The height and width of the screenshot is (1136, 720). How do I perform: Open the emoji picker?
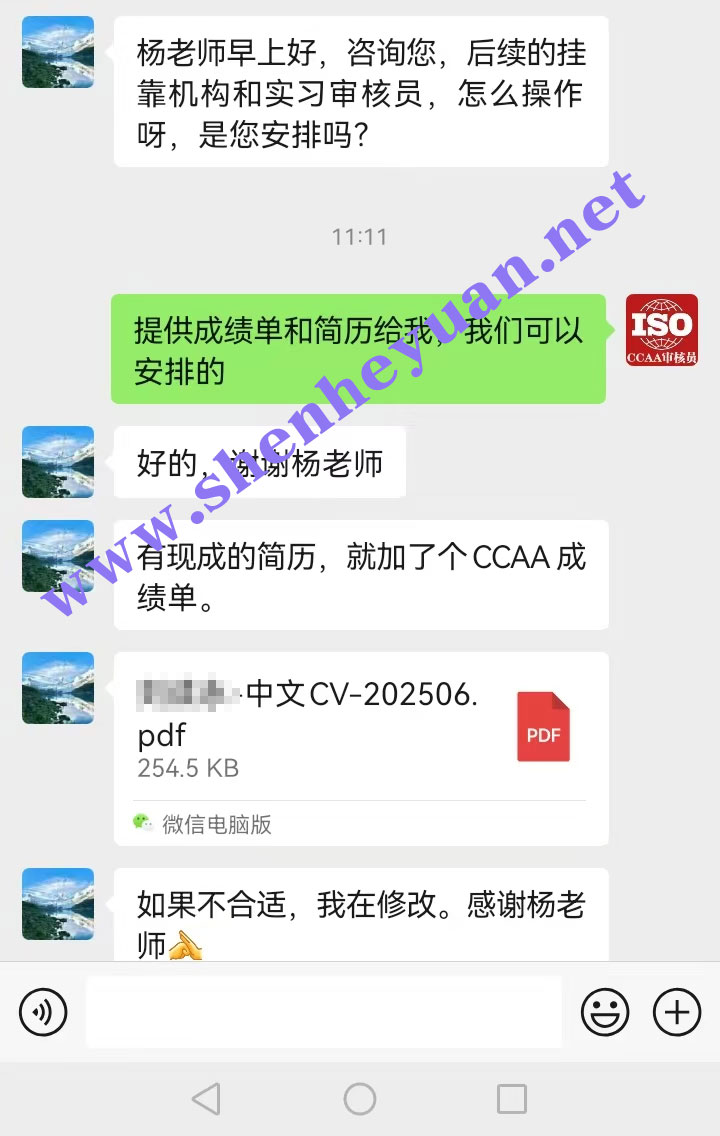coord(605,1013)
